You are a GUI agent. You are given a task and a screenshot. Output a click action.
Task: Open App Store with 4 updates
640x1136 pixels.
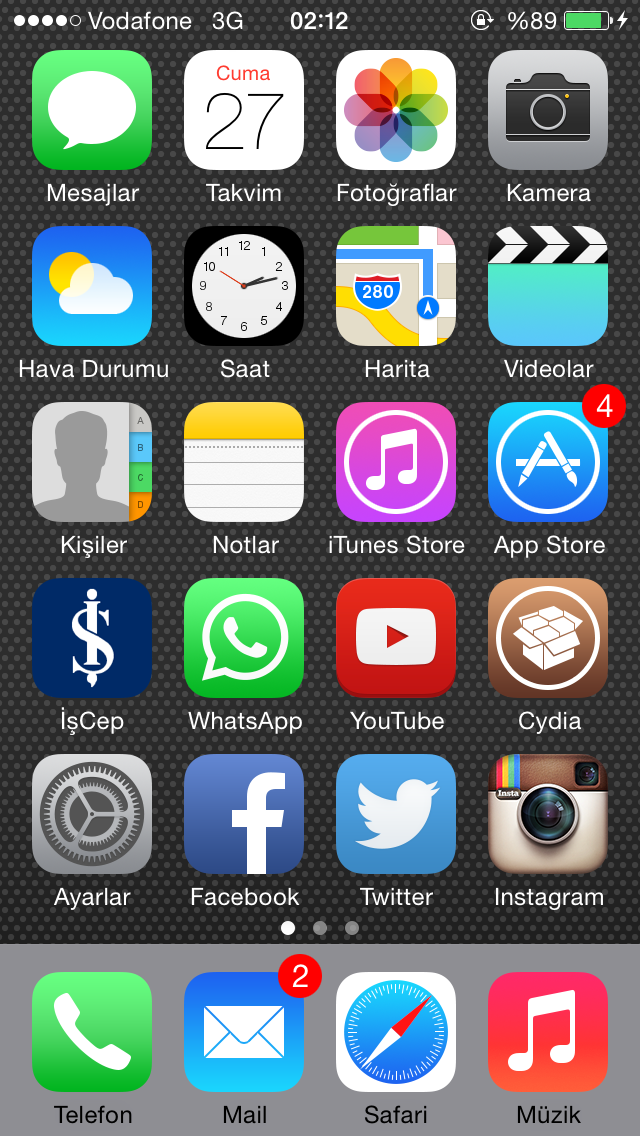coord(548,462)
